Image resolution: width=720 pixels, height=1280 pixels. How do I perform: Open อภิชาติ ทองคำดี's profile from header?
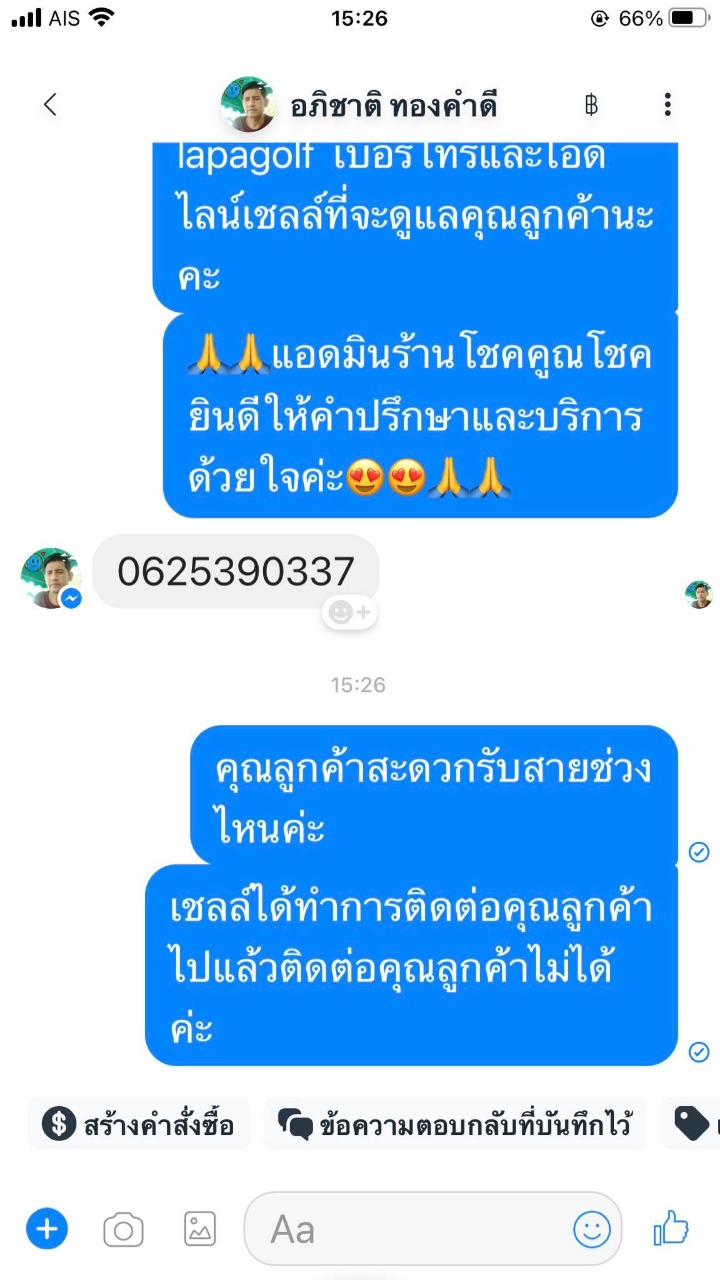358,104
